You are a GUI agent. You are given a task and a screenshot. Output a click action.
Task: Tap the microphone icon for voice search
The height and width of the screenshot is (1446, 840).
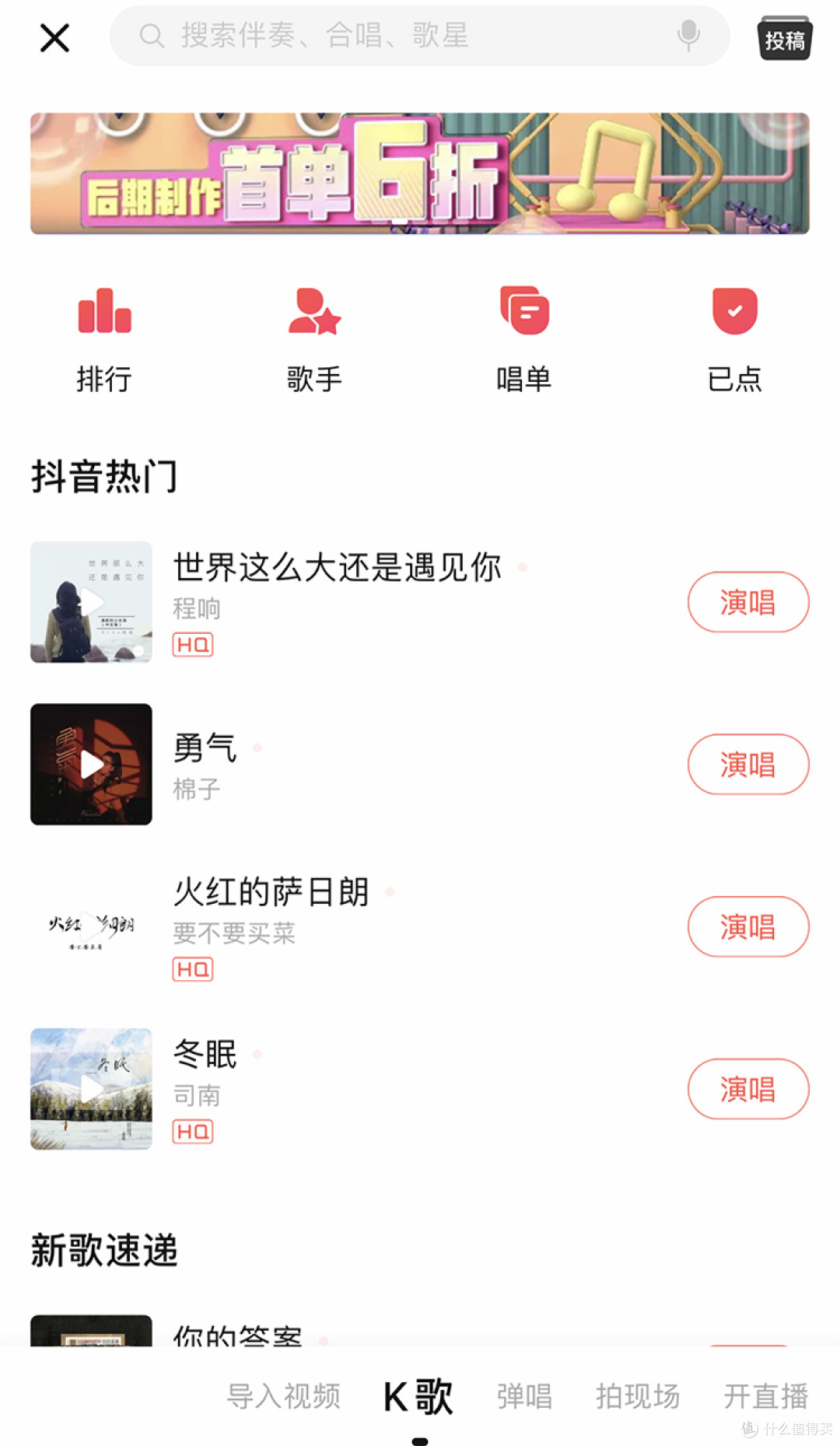point(688,36)
